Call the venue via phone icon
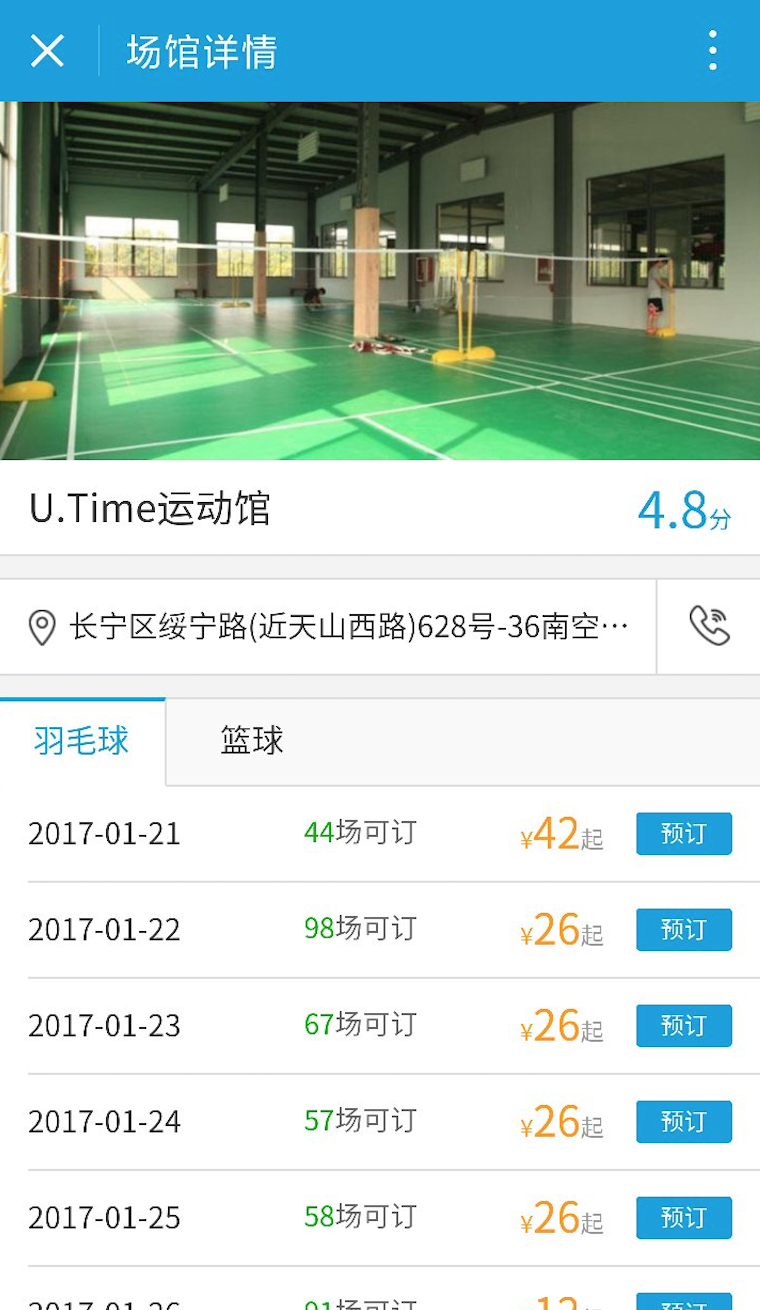The height and width of the screenshot is (1310, 760). pos(709,627)
